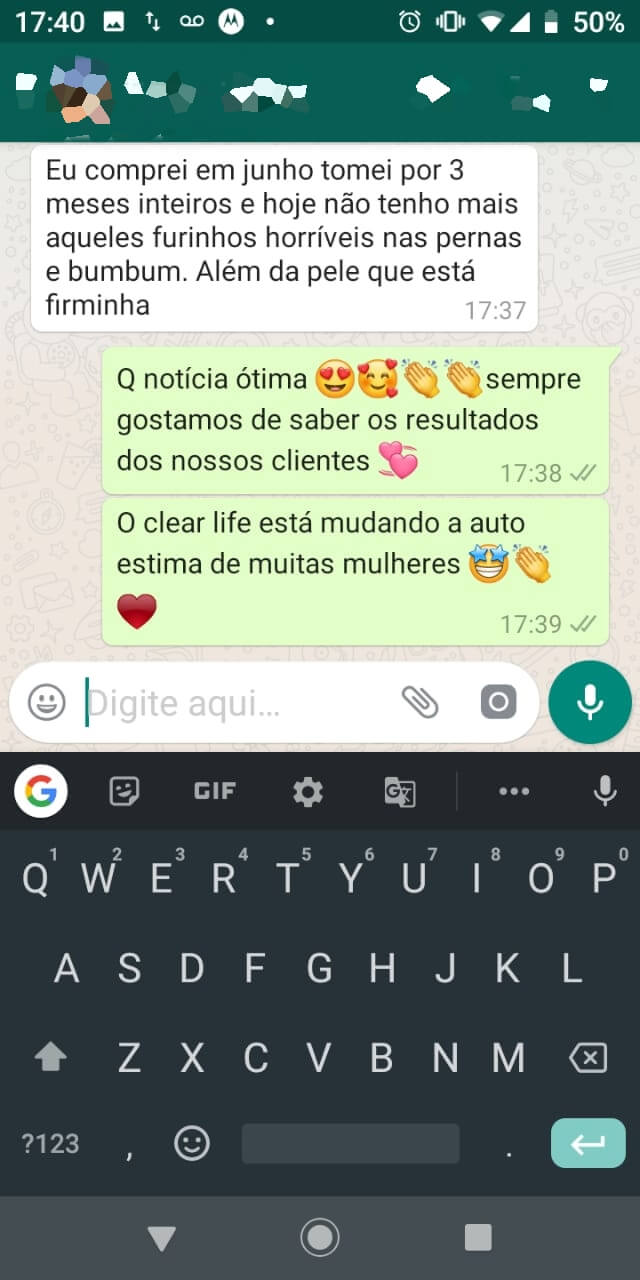
Task: Open the keyboard GIF search
Action: pyautogui.click(x=214, y=792)
